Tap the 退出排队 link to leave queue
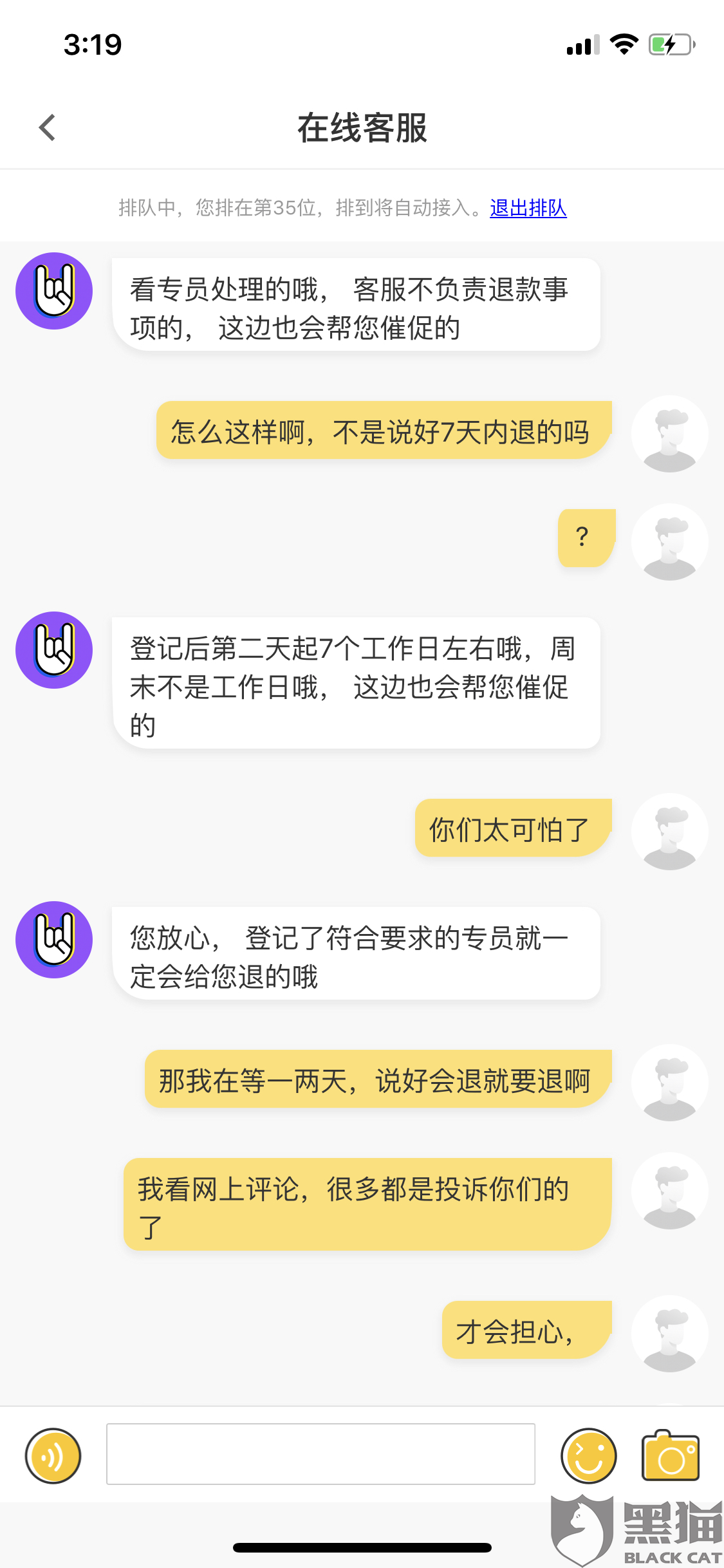The image size is (724, 1568). coord(528,208)
